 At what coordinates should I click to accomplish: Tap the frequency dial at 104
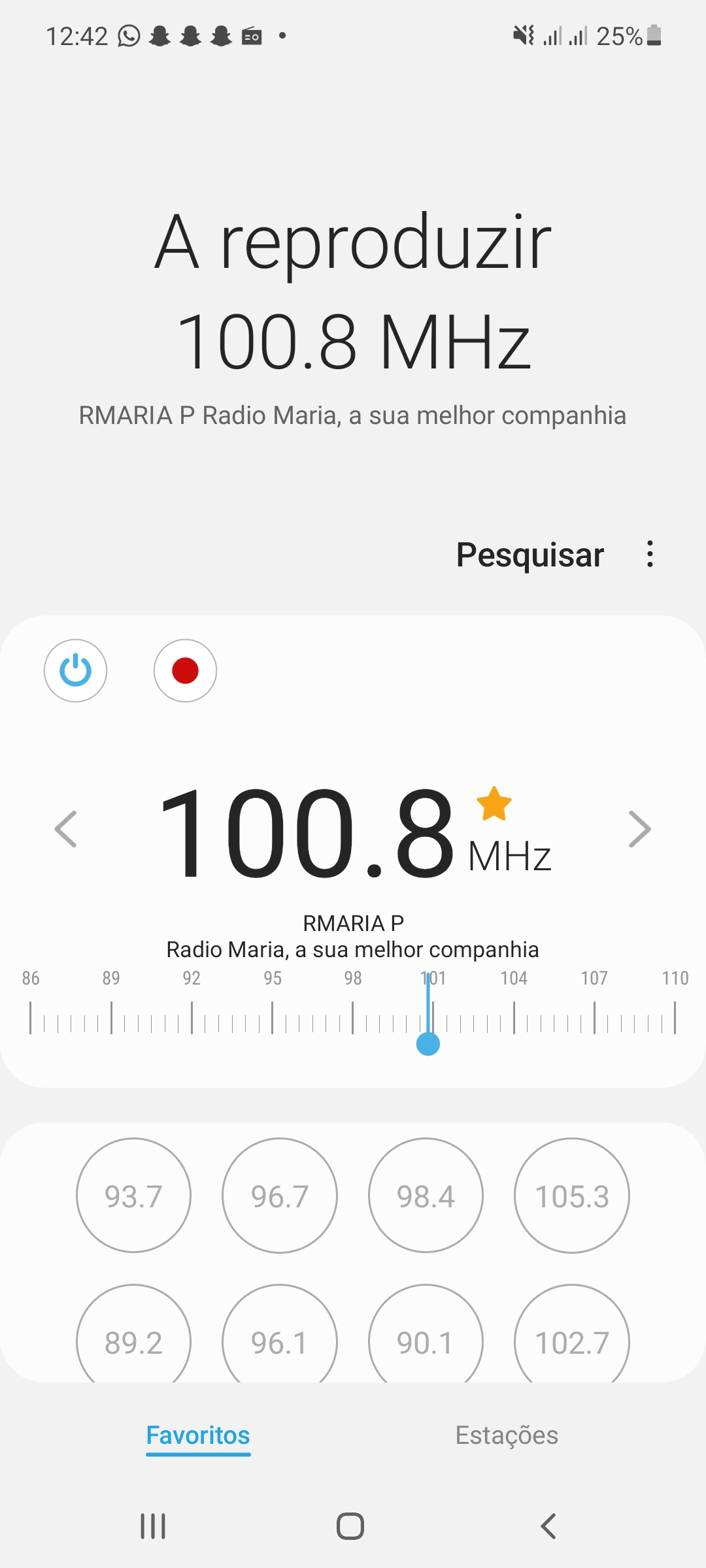(514, 1018)
